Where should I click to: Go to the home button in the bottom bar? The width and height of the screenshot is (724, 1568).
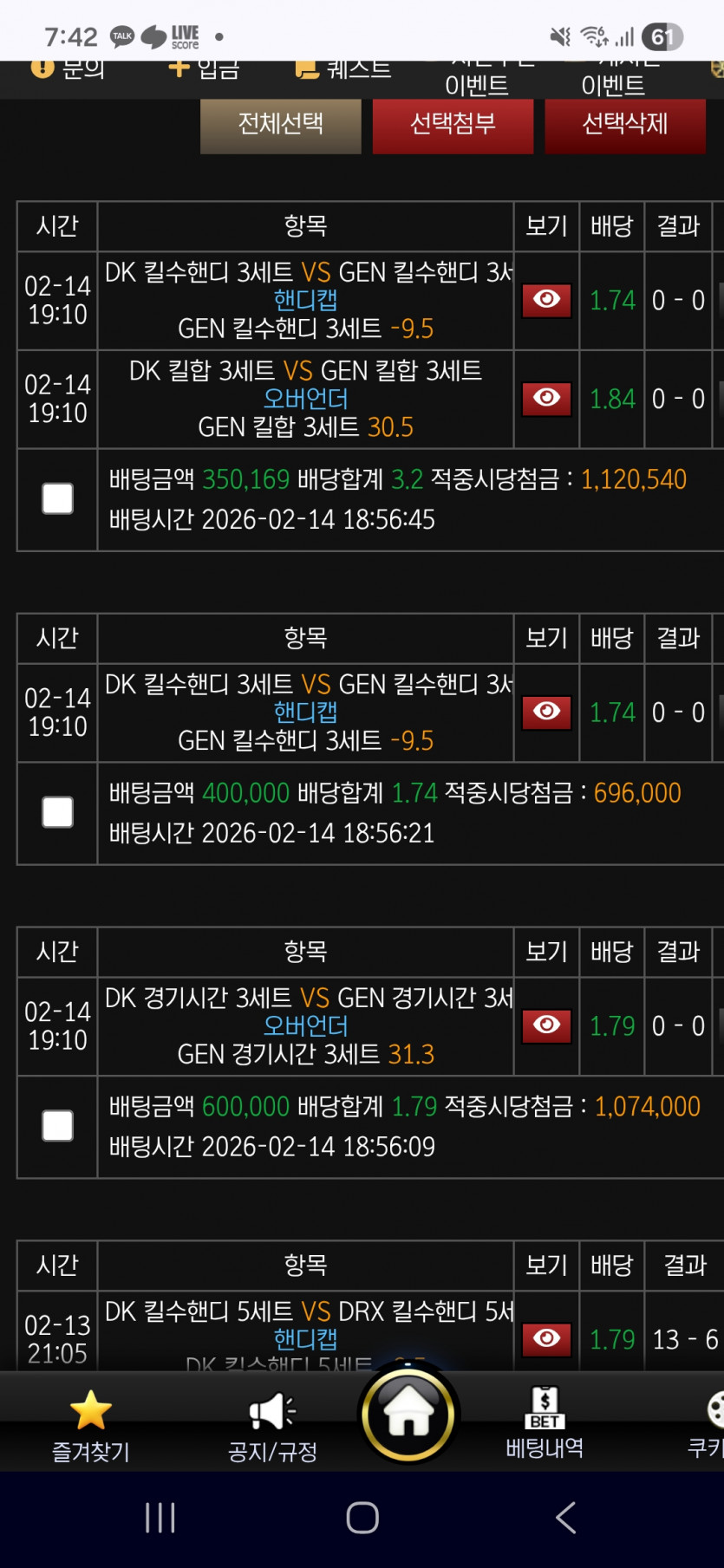408,1413
